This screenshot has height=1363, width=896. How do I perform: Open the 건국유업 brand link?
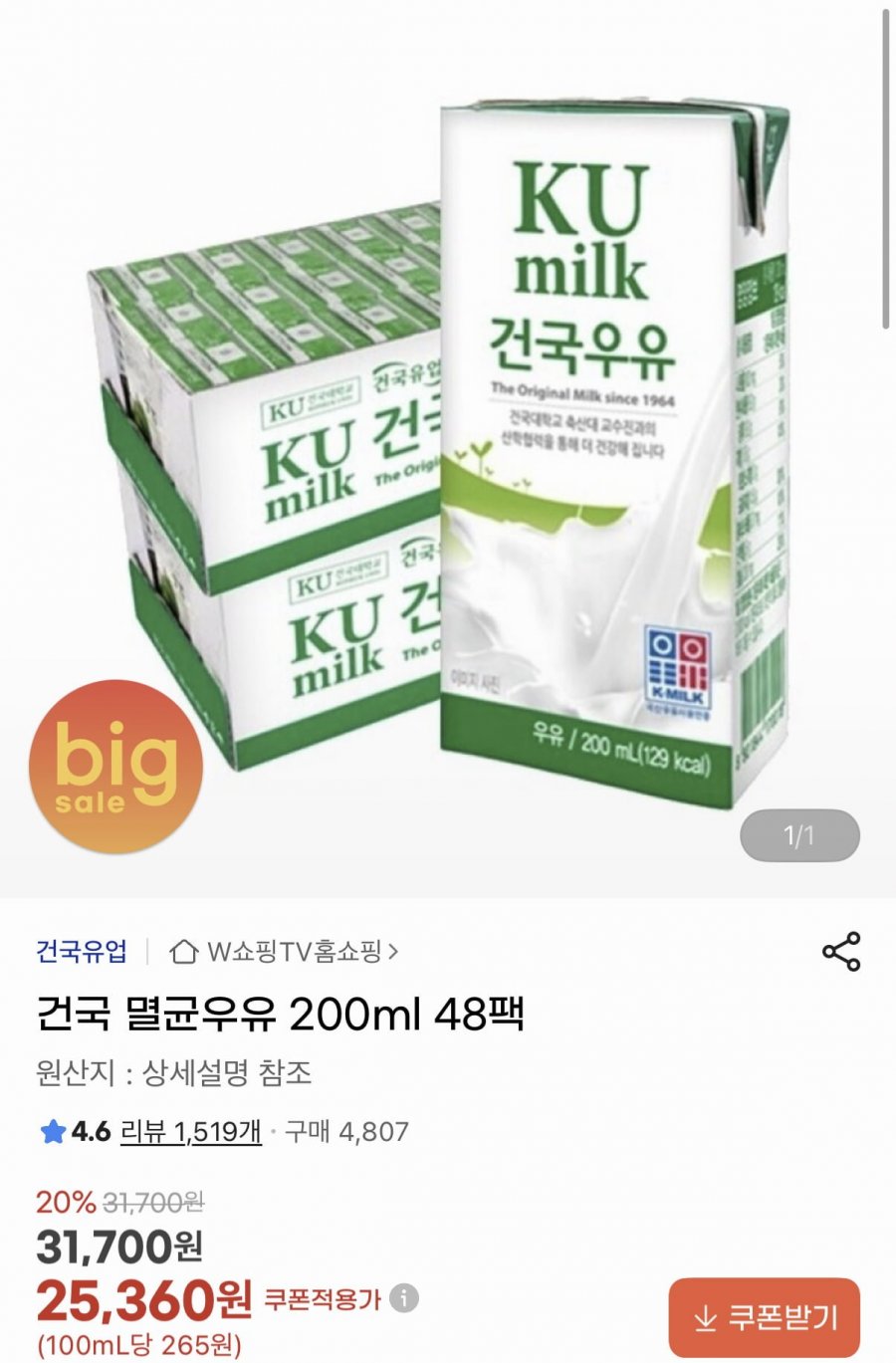coord(82,952)
